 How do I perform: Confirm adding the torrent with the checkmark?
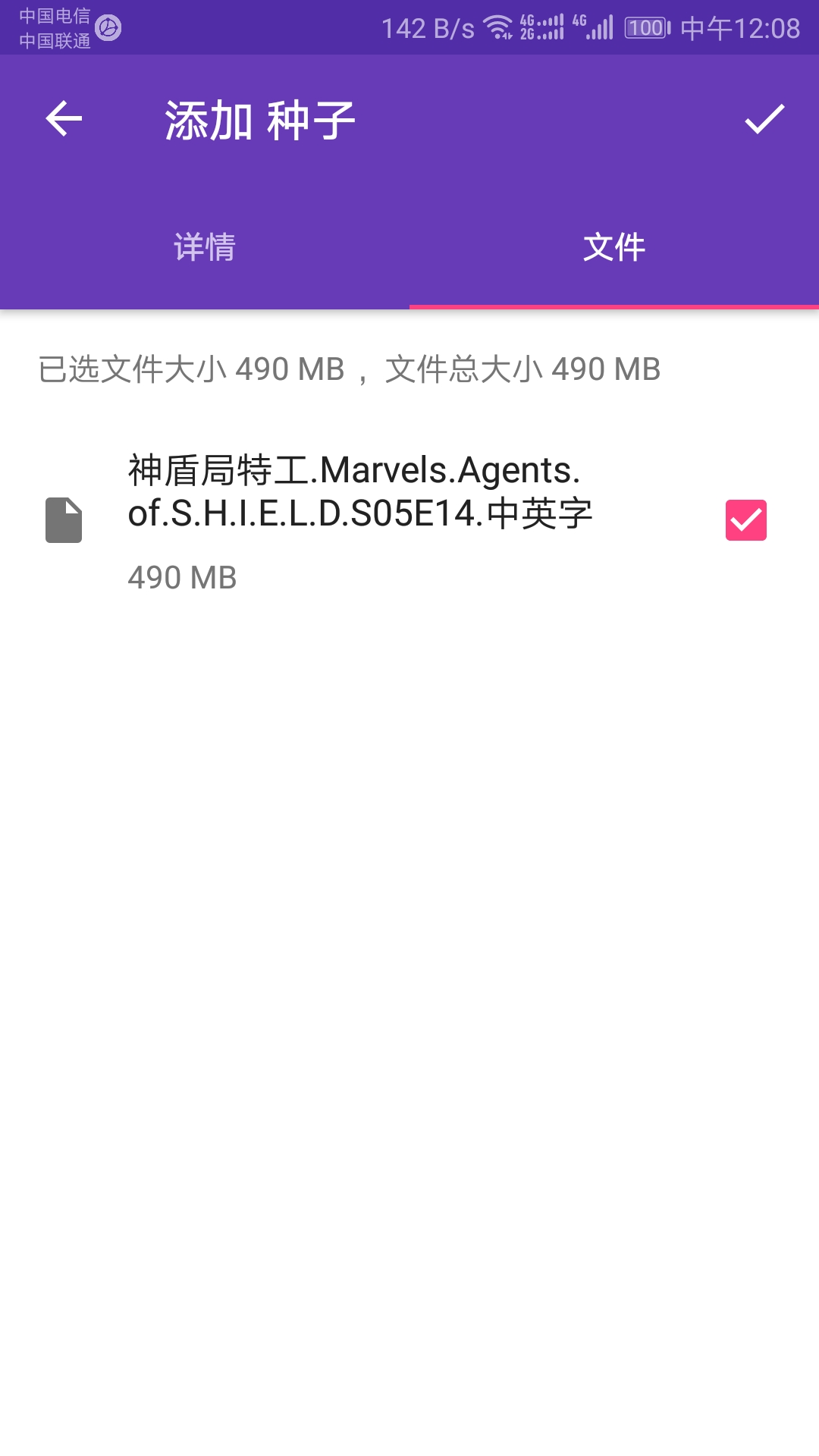764,119
